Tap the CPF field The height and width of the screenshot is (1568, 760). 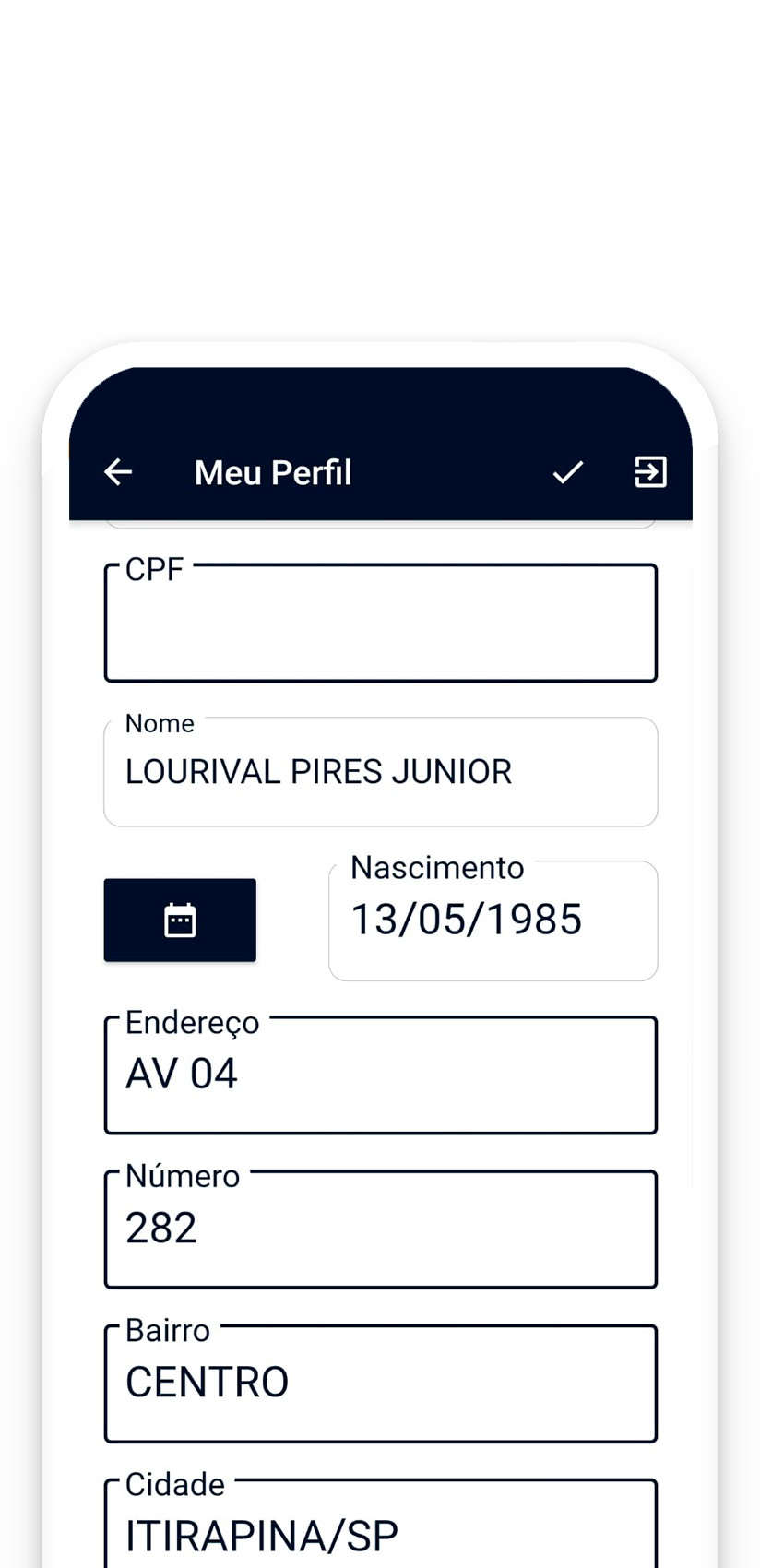(x=380, y=624)
